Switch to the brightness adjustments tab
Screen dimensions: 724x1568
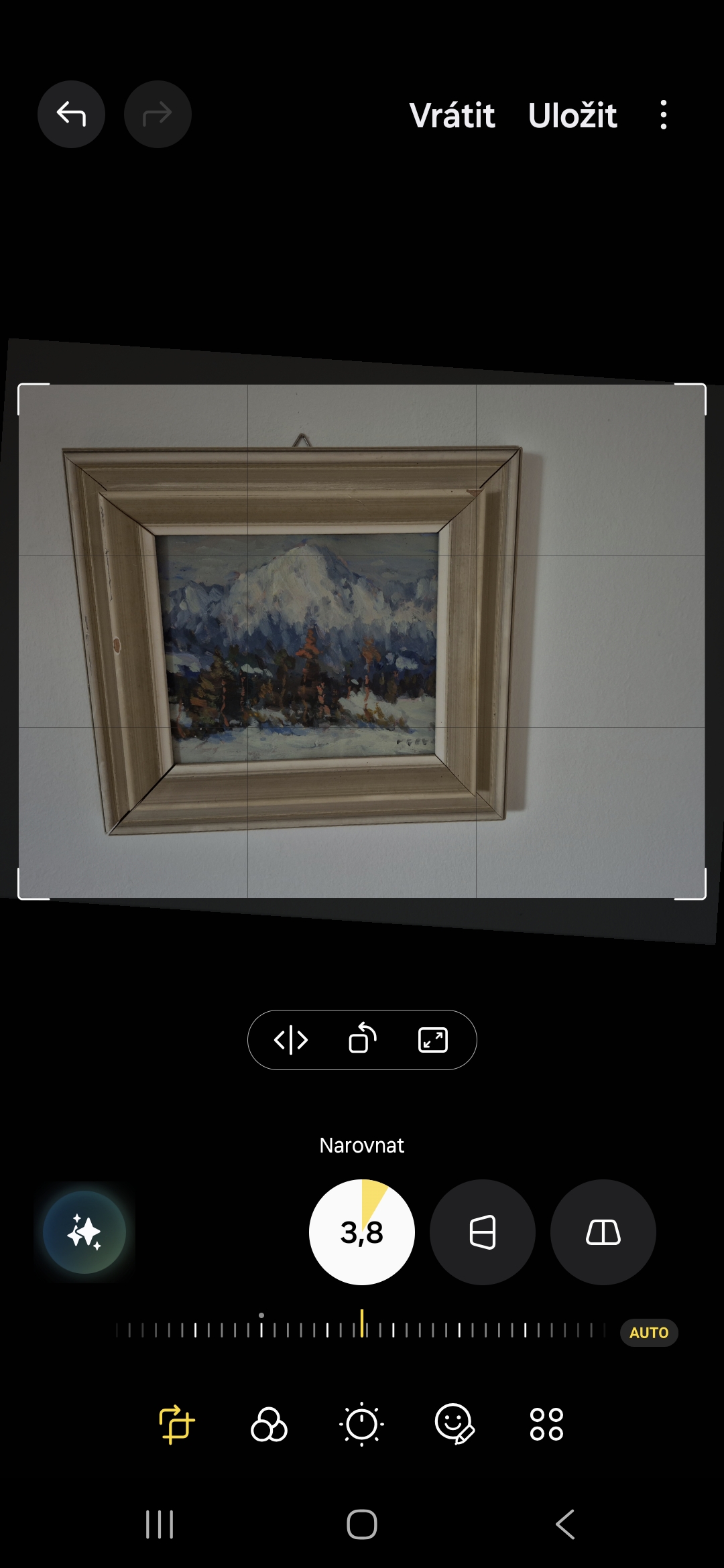(x=362, y=1424)
